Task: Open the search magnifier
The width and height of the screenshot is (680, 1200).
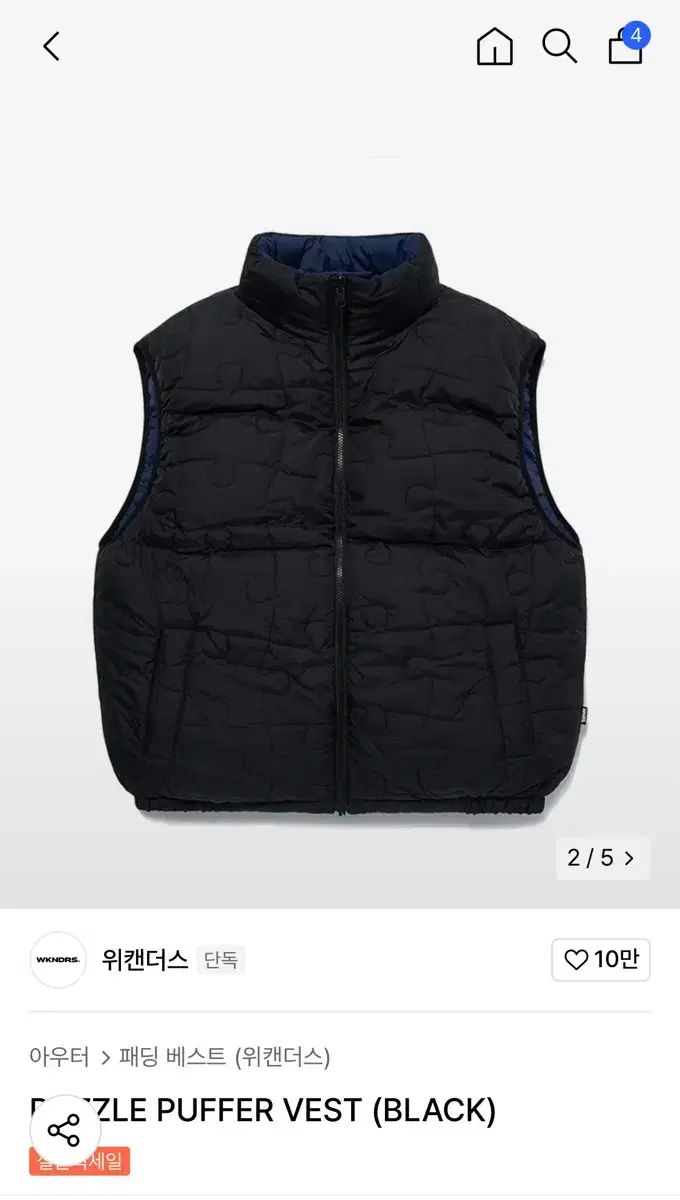Action: coord(559,46)
